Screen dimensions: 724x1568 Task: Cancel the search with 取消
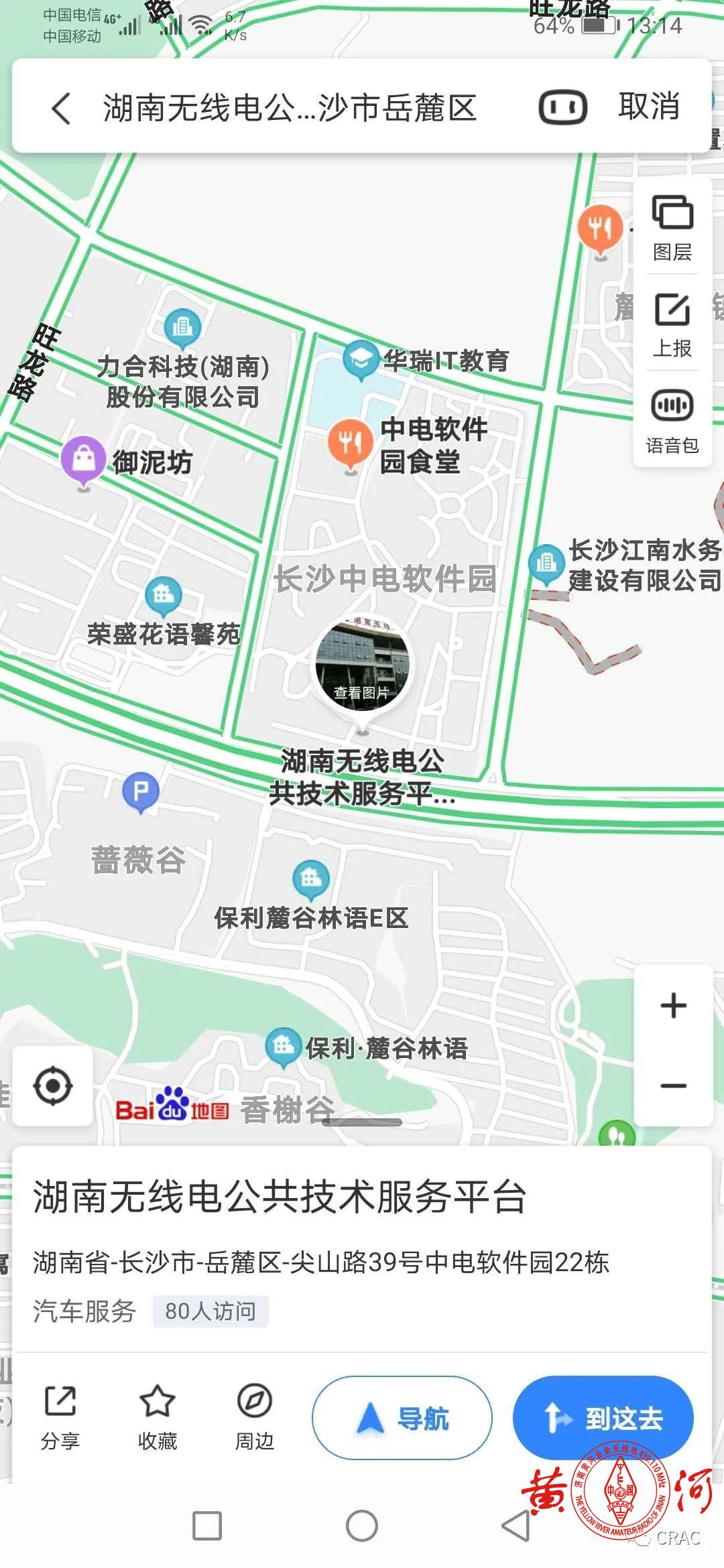pos(648,107)
